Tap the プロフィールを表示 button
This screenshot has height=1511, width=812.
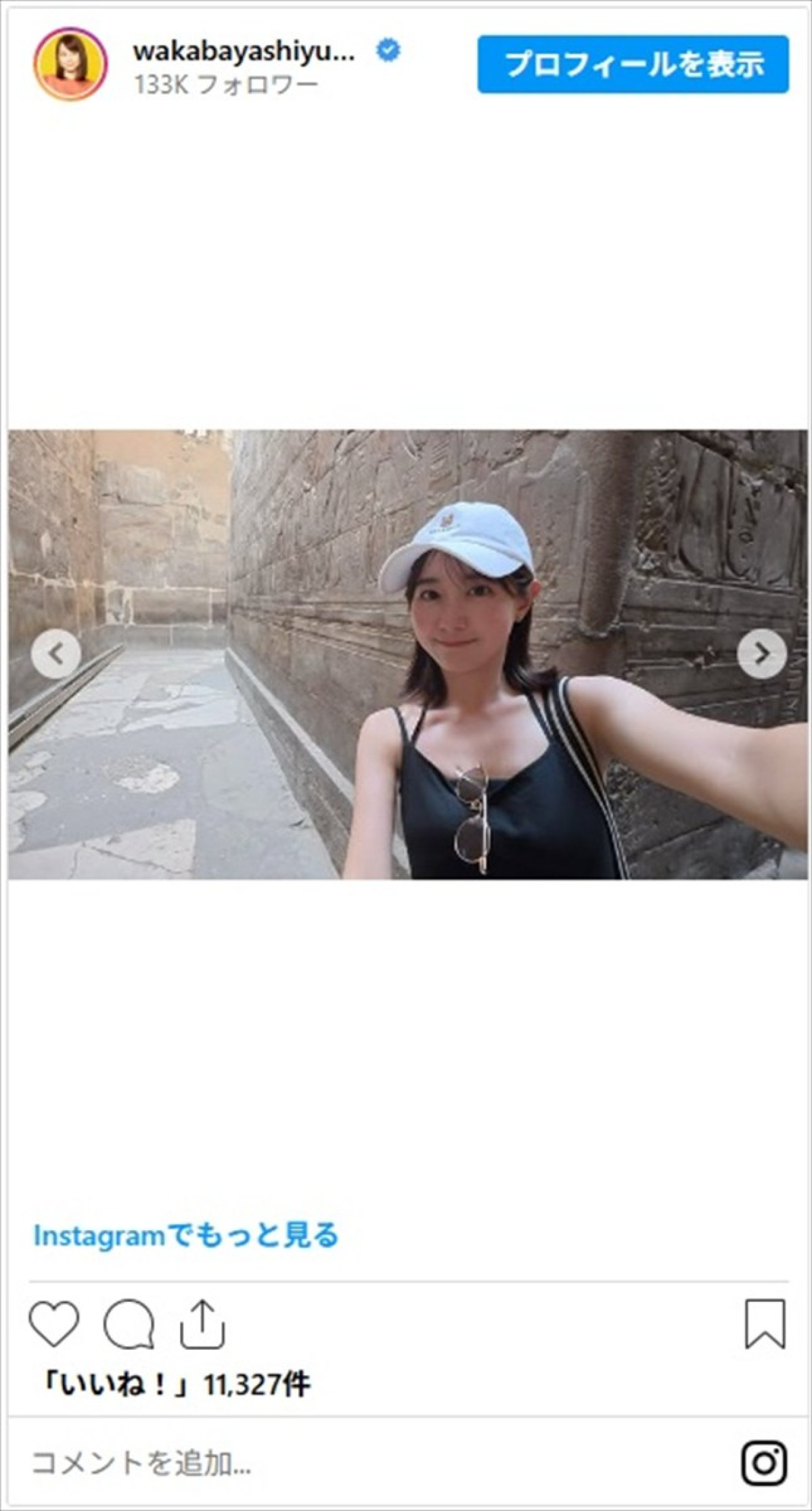[x=633, y=65]
